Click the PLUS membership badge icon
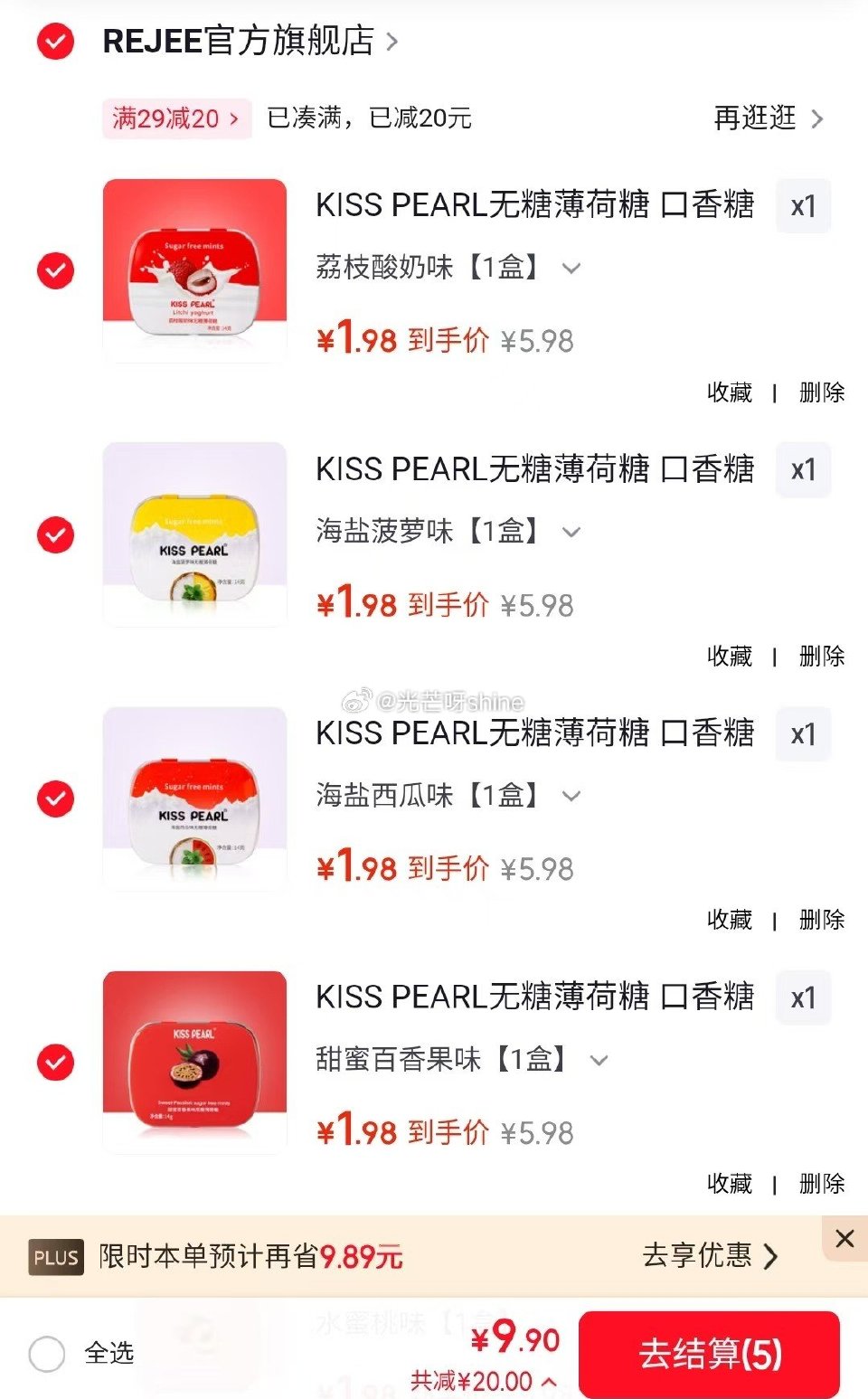 point(56,1256)
